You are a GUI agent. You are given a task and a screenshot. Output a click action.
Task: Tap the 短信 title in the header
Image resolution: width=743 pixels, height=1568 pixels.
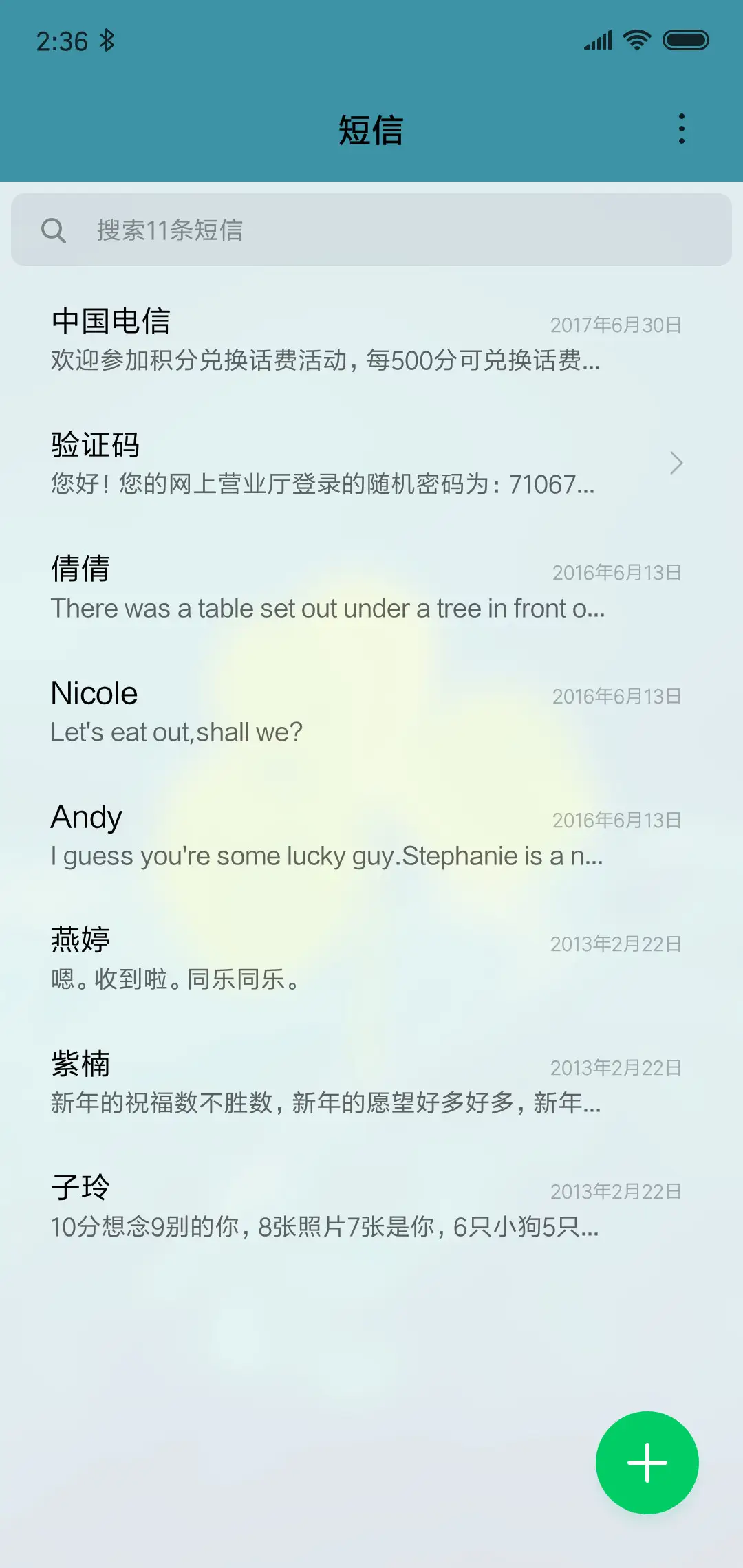pyautogui.click(x=371, y=131)
